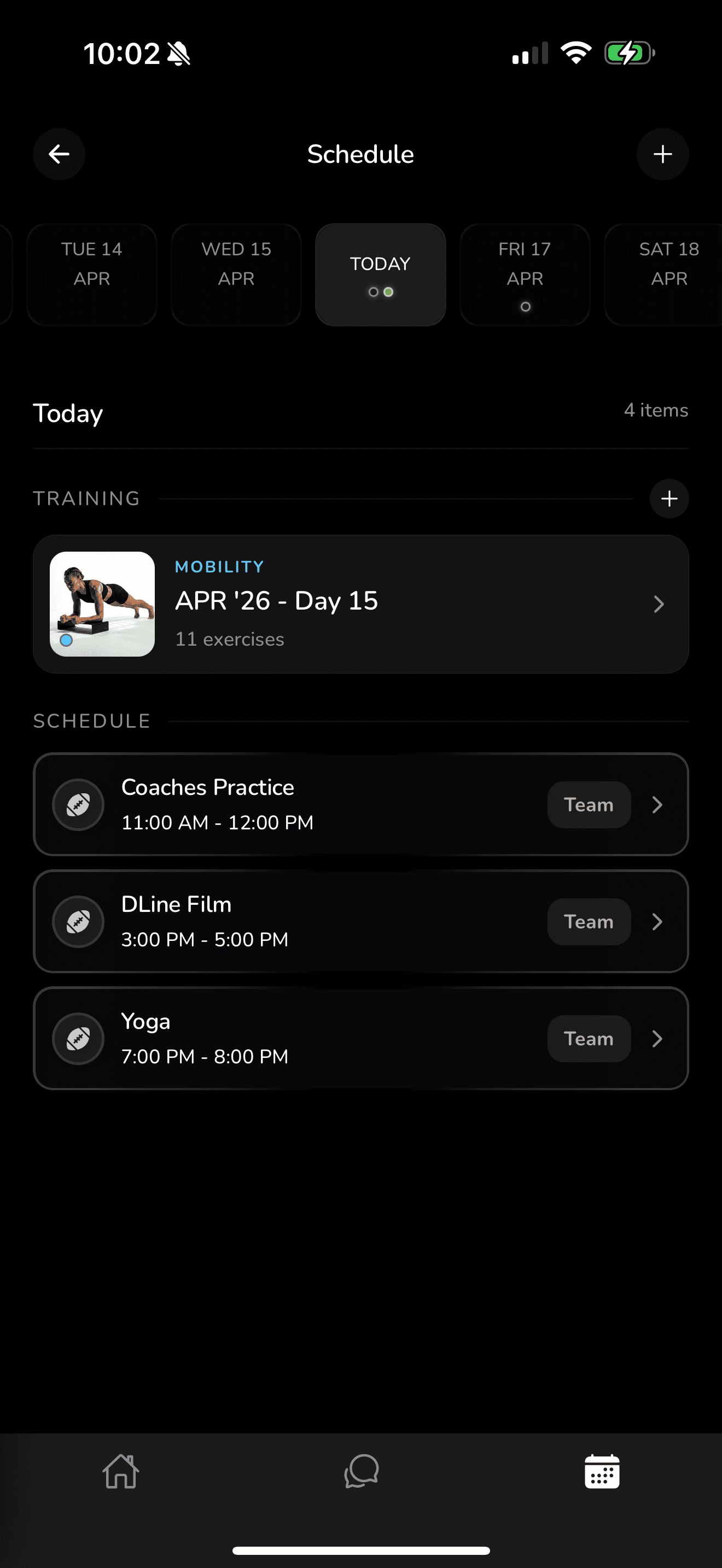This screenshot has width=722, height=1568.
Task: Click the football icon beside DLine Film
Action: coord(79,922)
